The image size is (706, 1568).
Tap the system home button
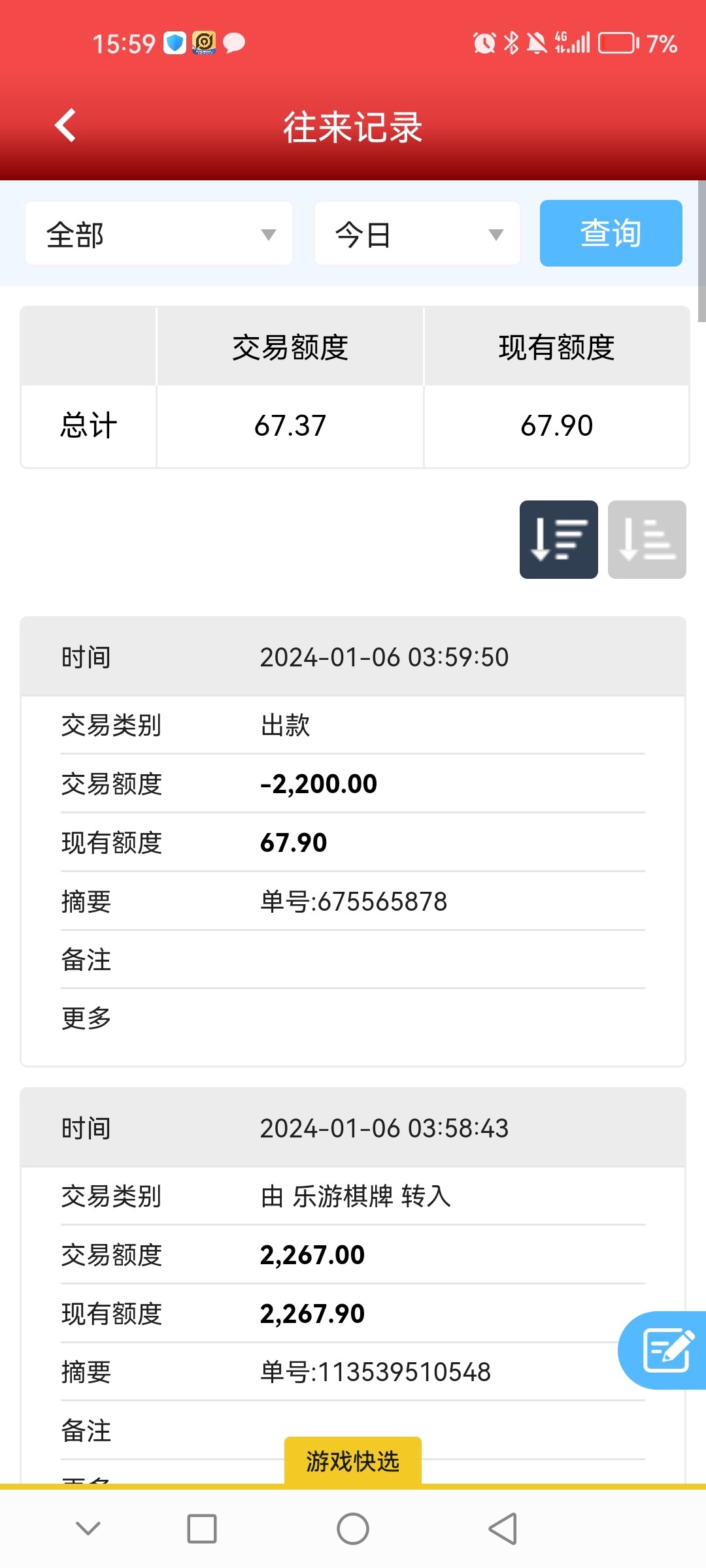pos(353,1529)
